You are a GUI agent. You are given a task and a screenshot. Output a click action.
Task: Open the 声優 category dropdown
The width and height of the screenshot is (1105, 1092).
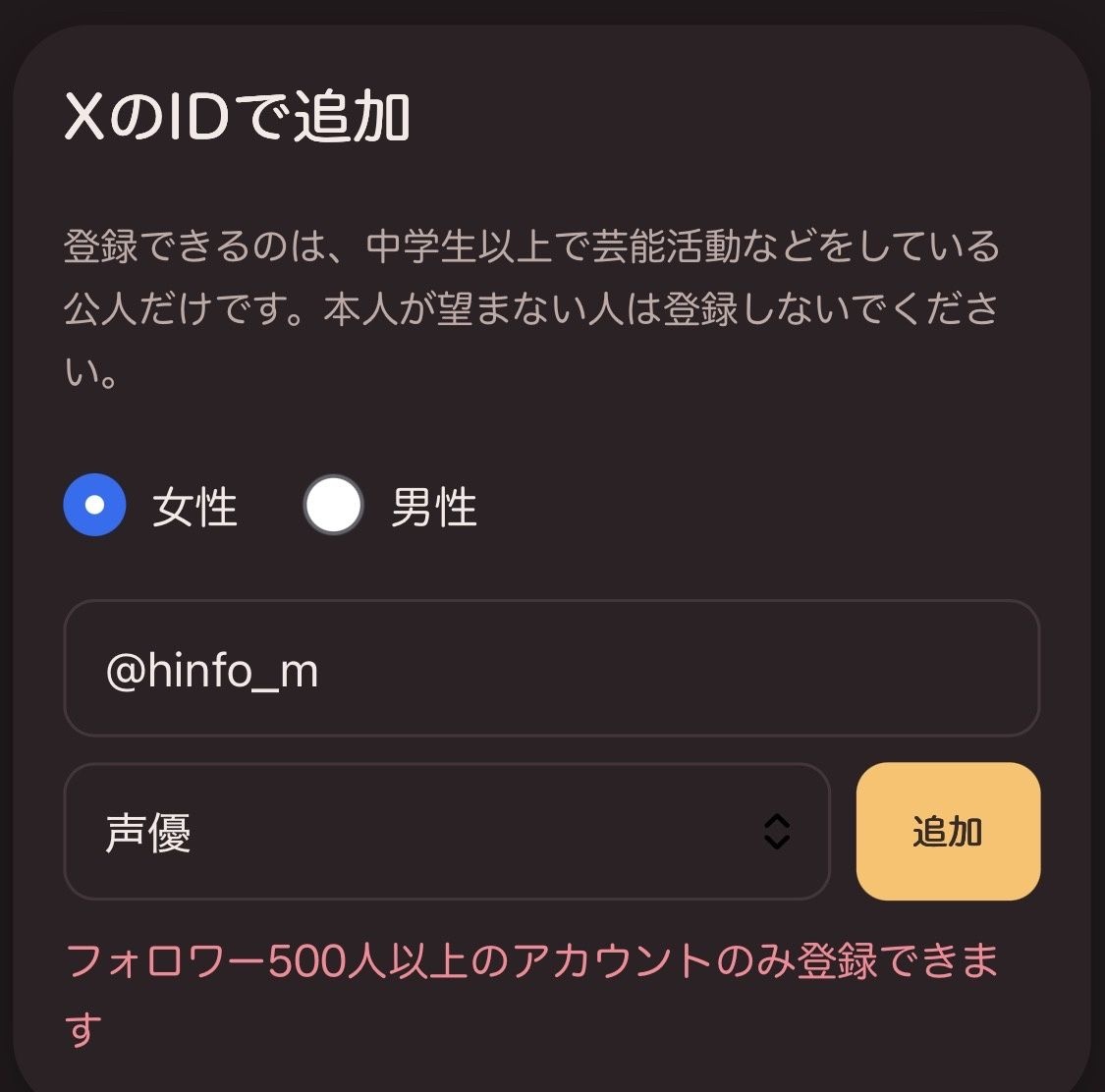tap(447, 832)
